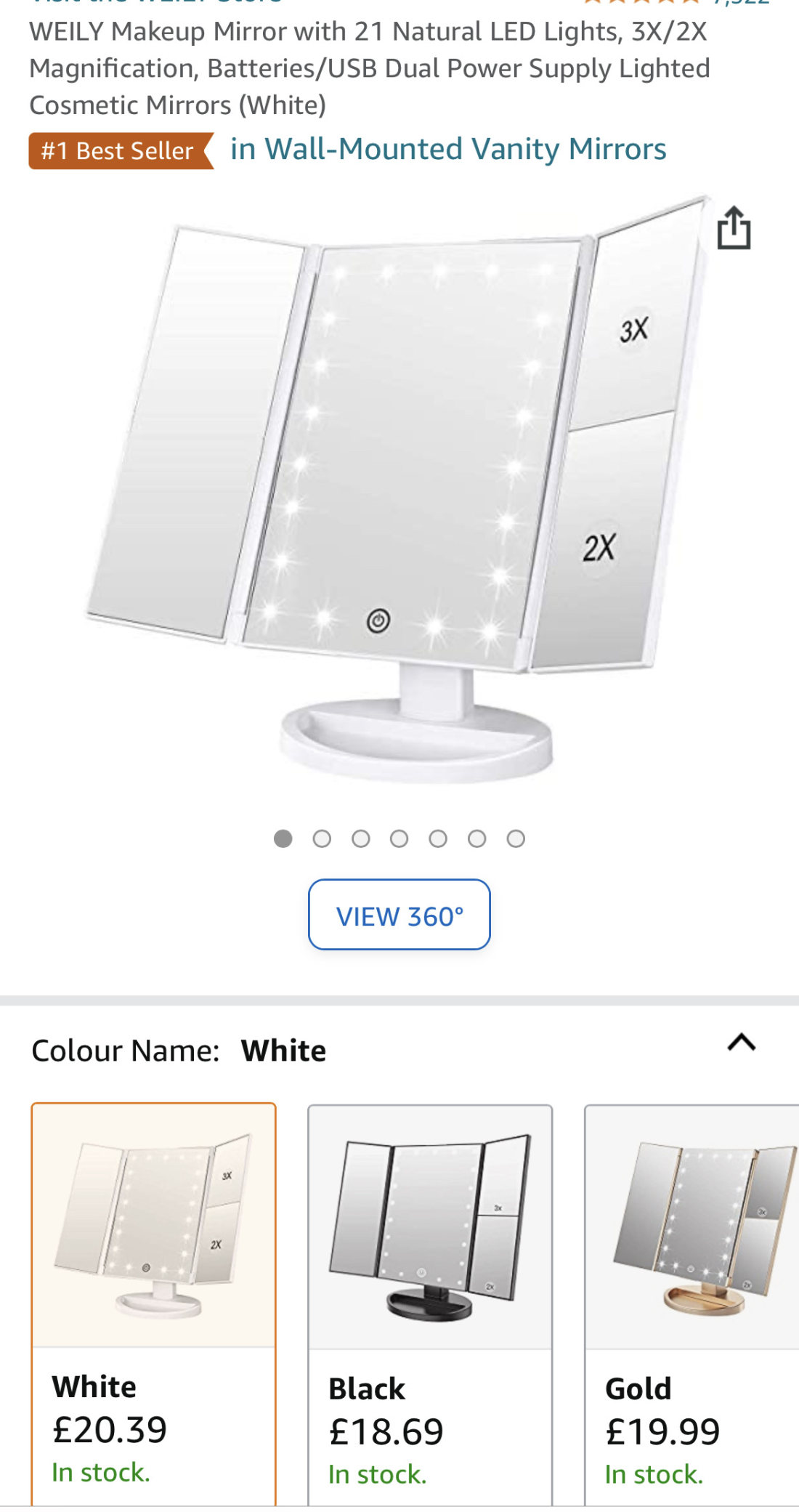This screenshot has height=1512, width=799.
Task: Share this product listing
Action: click(733, 228)
